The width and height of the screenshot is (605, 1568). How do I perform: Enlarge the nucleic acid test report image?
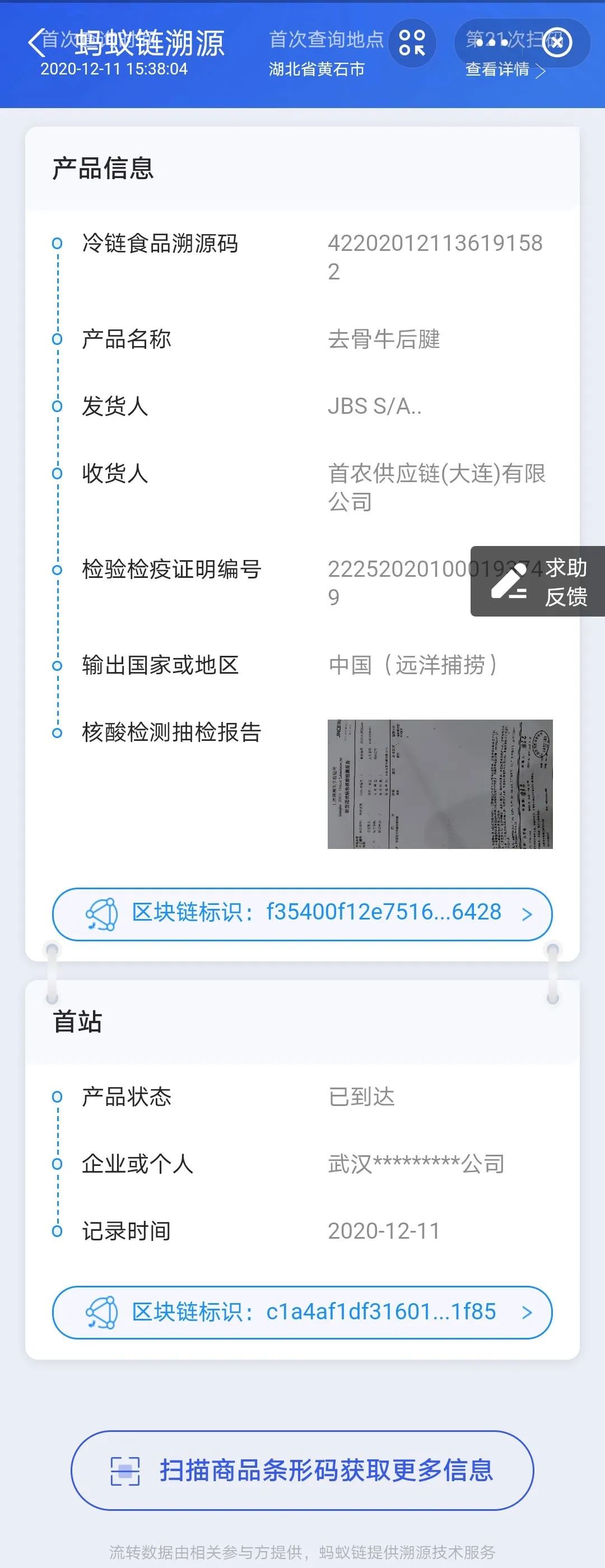[x=439, y=784]
